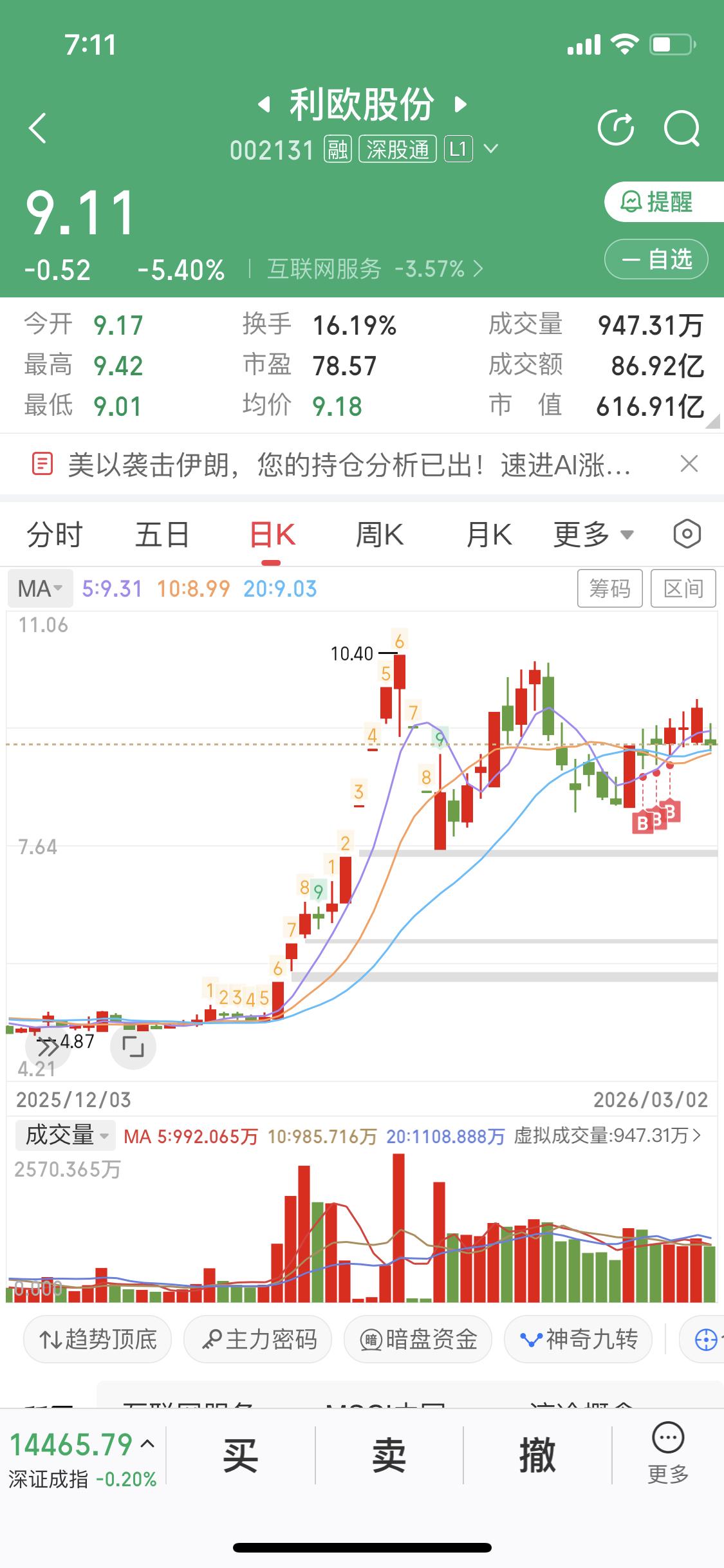Switch to the 周K weekly chart tab
Image resolution: width=724 pixels, height=1568 pixels.
click(x=378, y=534)
